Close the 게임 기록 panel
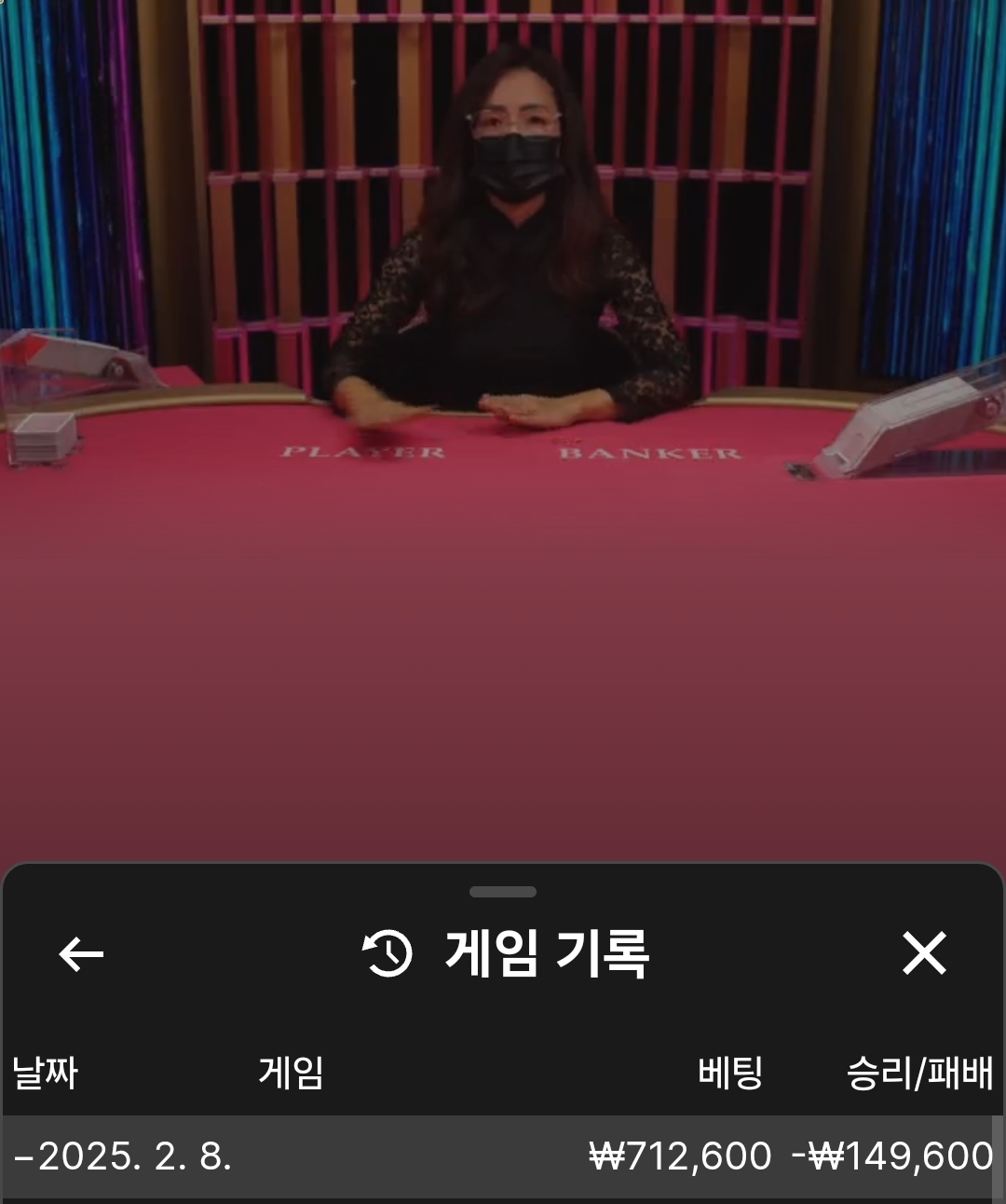The image size is (1006, 1204). pos(923,953)
